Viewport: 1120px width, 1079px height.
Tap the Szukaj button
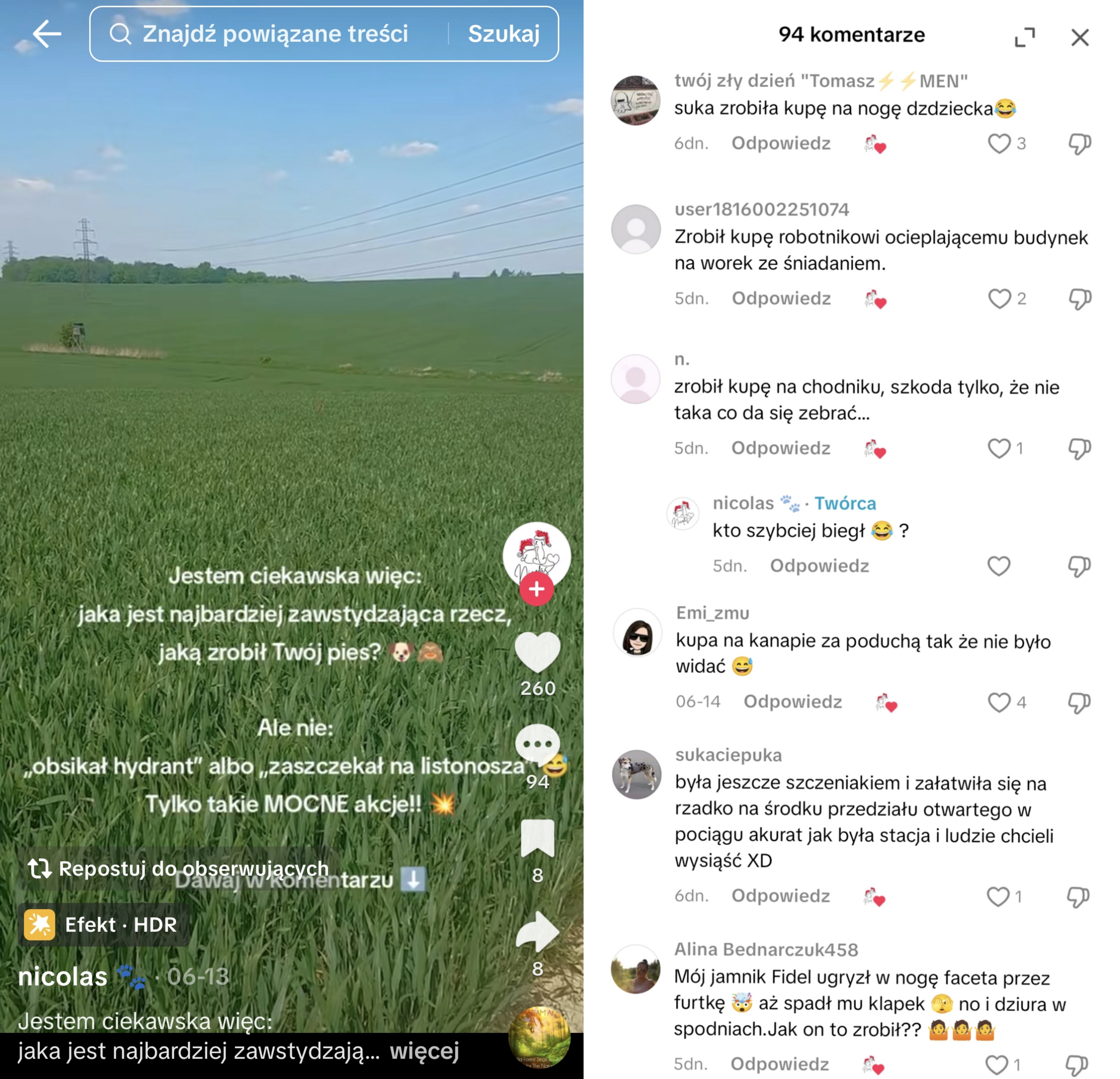[503, 34]
